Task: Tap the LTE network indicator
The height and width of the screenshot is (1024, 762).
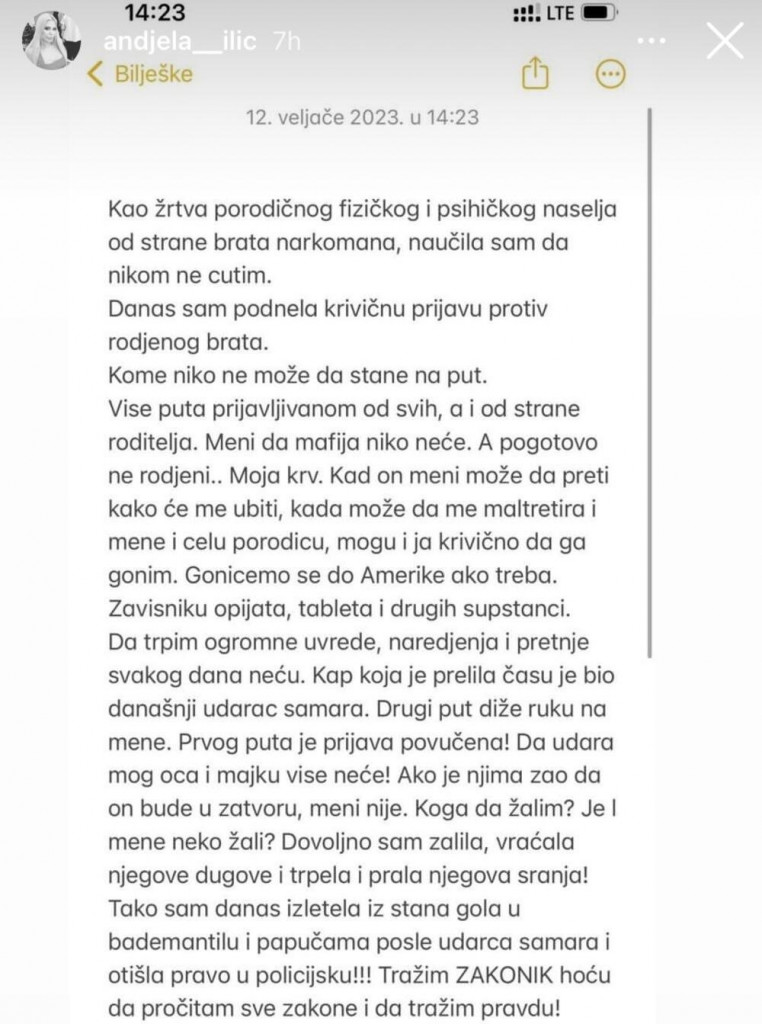Action: [x=556, y=14]
